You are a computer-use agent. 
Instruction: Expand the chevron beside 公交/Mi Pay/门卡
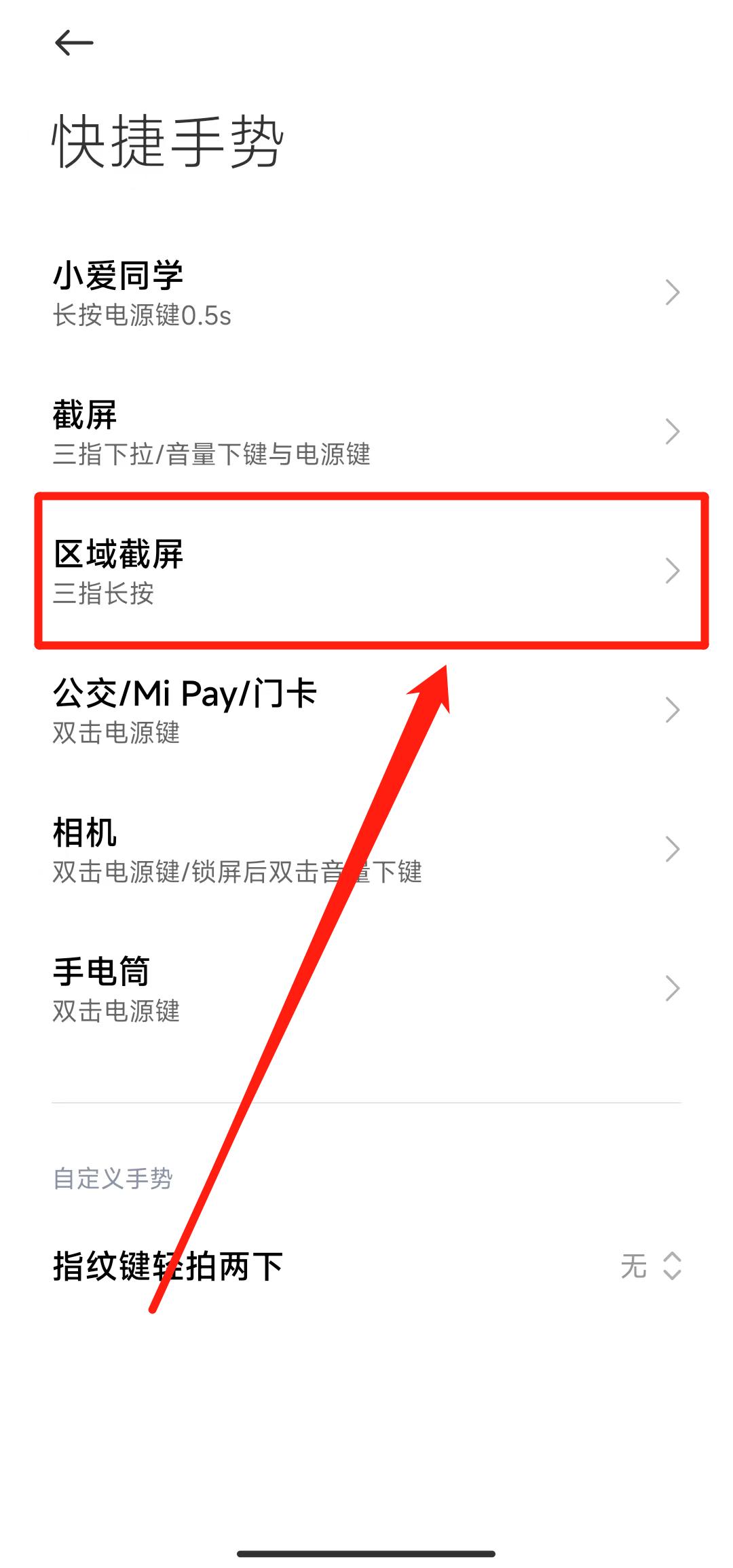pyautogui.click(x=672, y=710)
